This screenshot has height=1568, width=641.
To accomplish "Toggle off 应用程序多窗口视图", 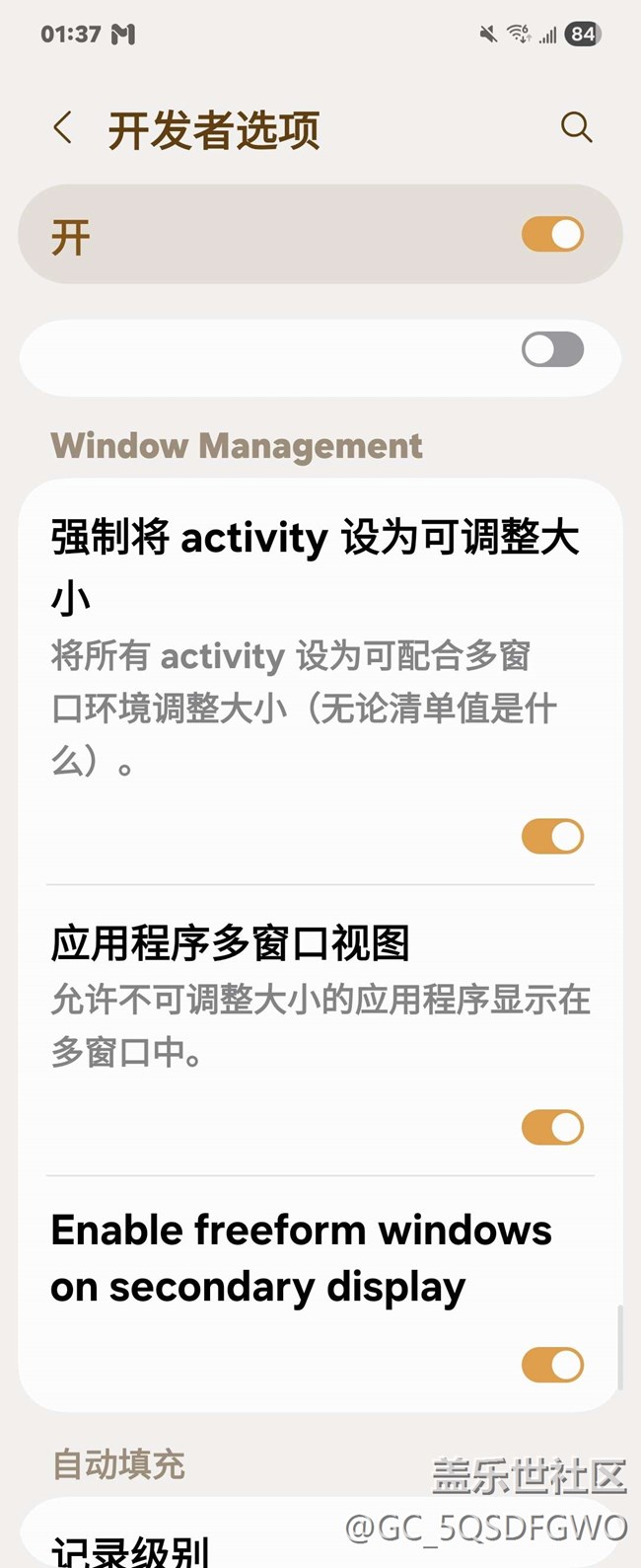I will click(x=552, y=1127).
